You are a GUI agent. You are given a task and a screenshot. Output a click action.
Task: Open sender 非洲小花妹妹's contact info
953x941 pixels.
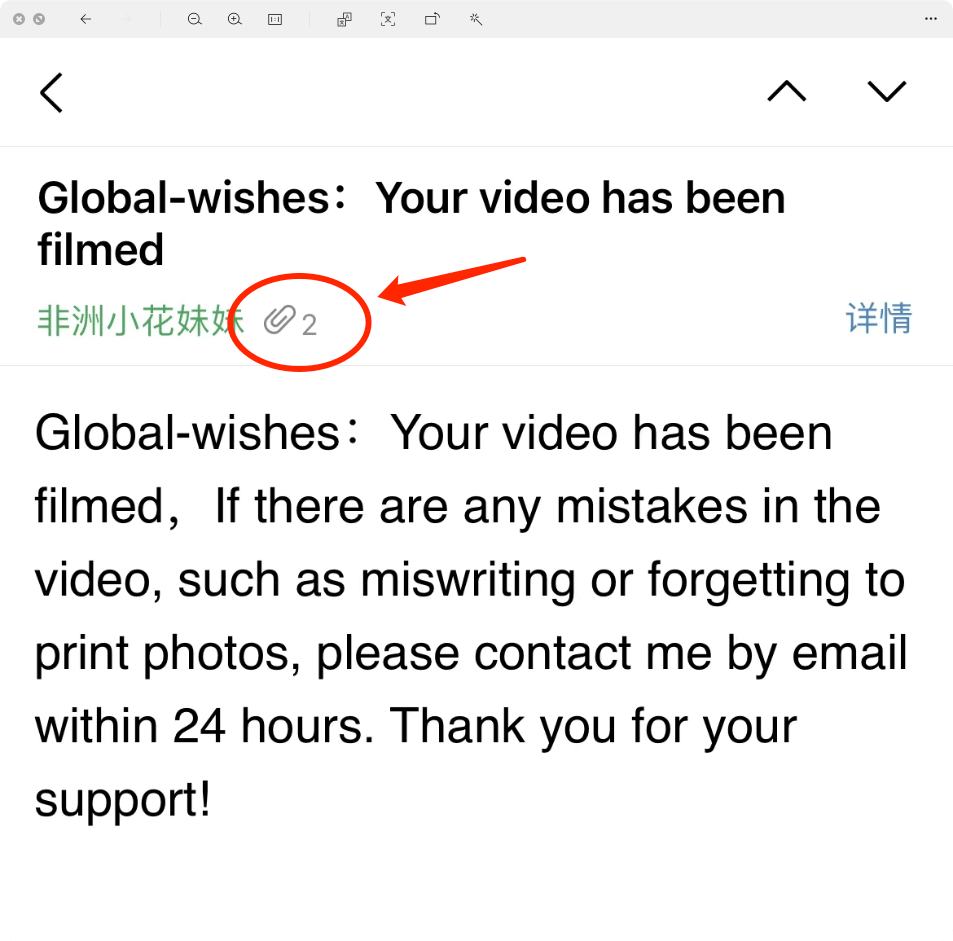click(140, 321)
